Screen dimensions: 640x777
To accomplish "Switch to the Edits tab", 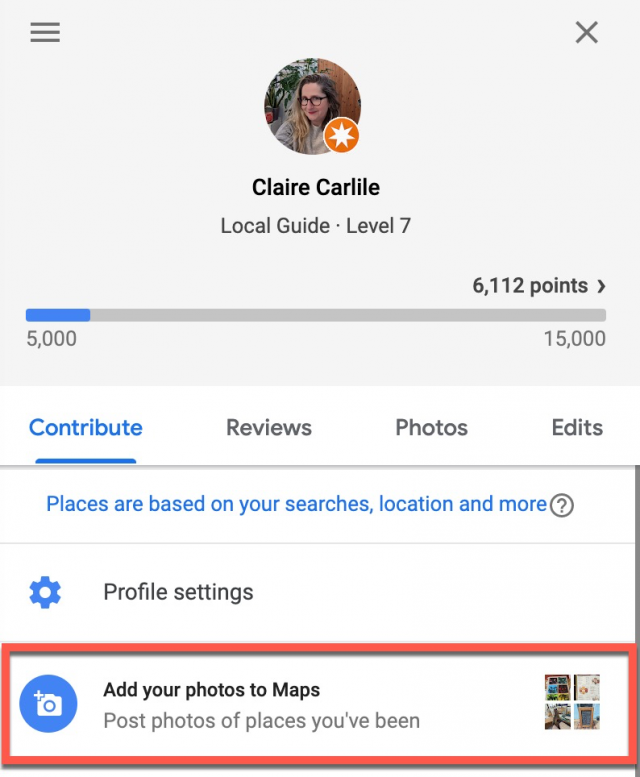I will point(577,428).
